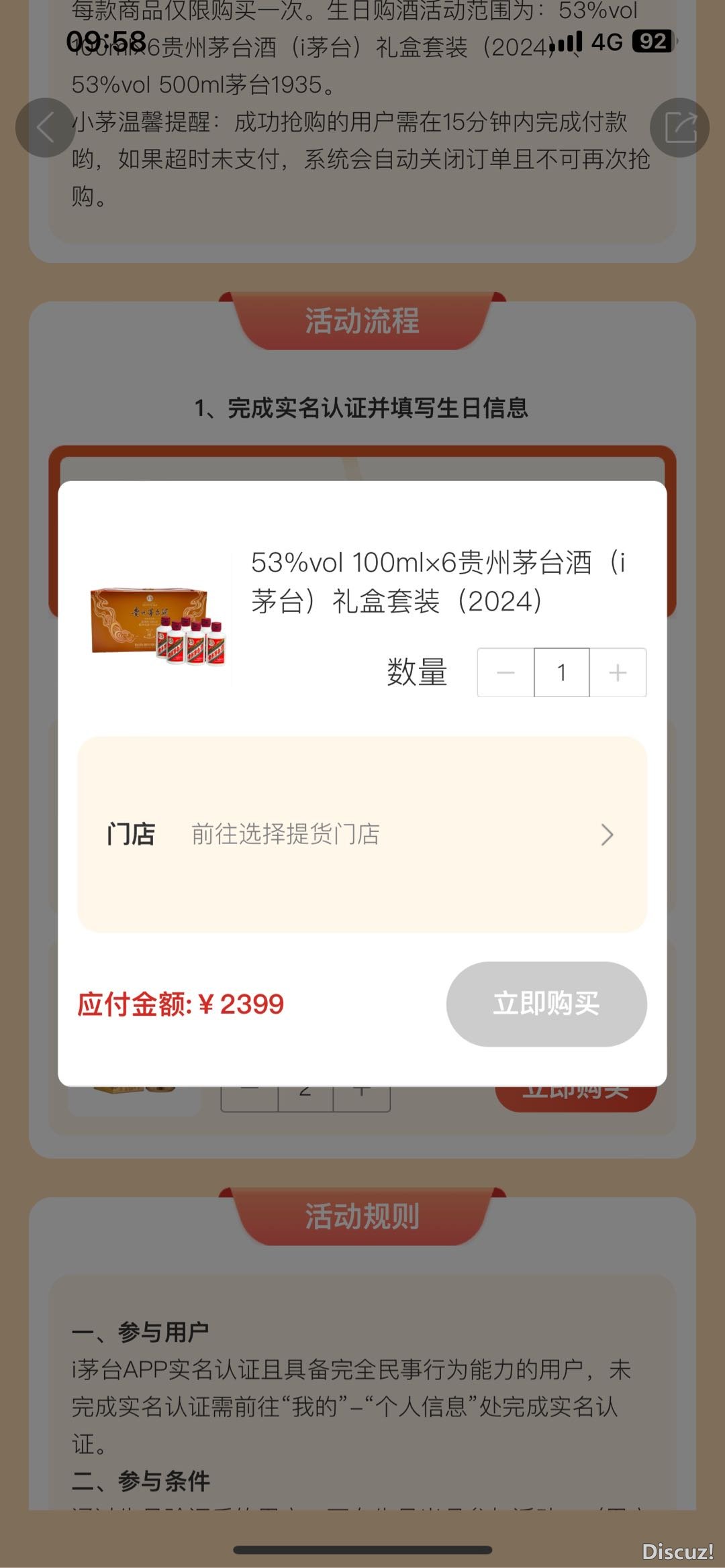Decrease quantity with the minus button
725x1568 pixels.
point(505,672)
